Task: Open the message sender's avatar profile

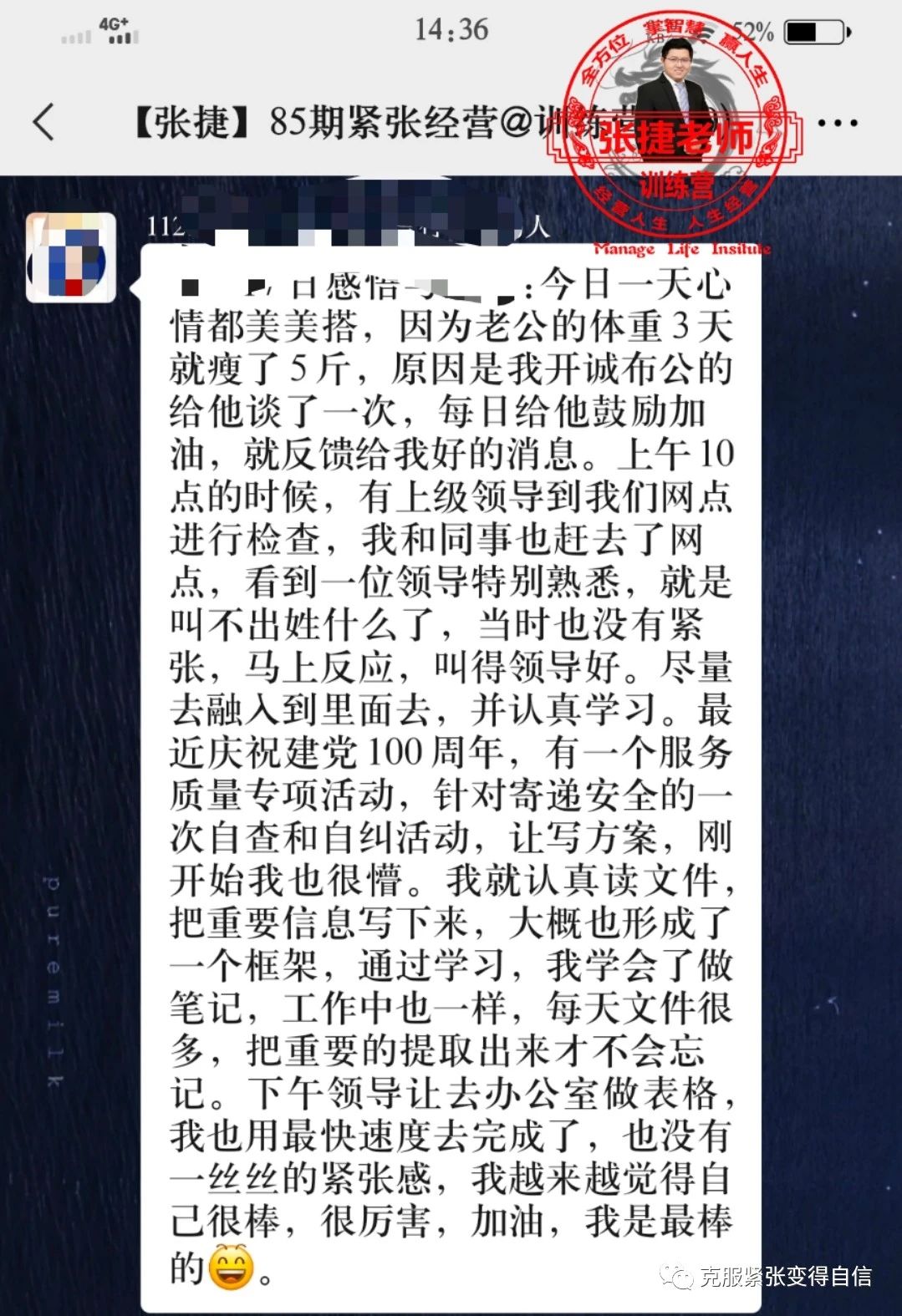Action: click(71, 257)
